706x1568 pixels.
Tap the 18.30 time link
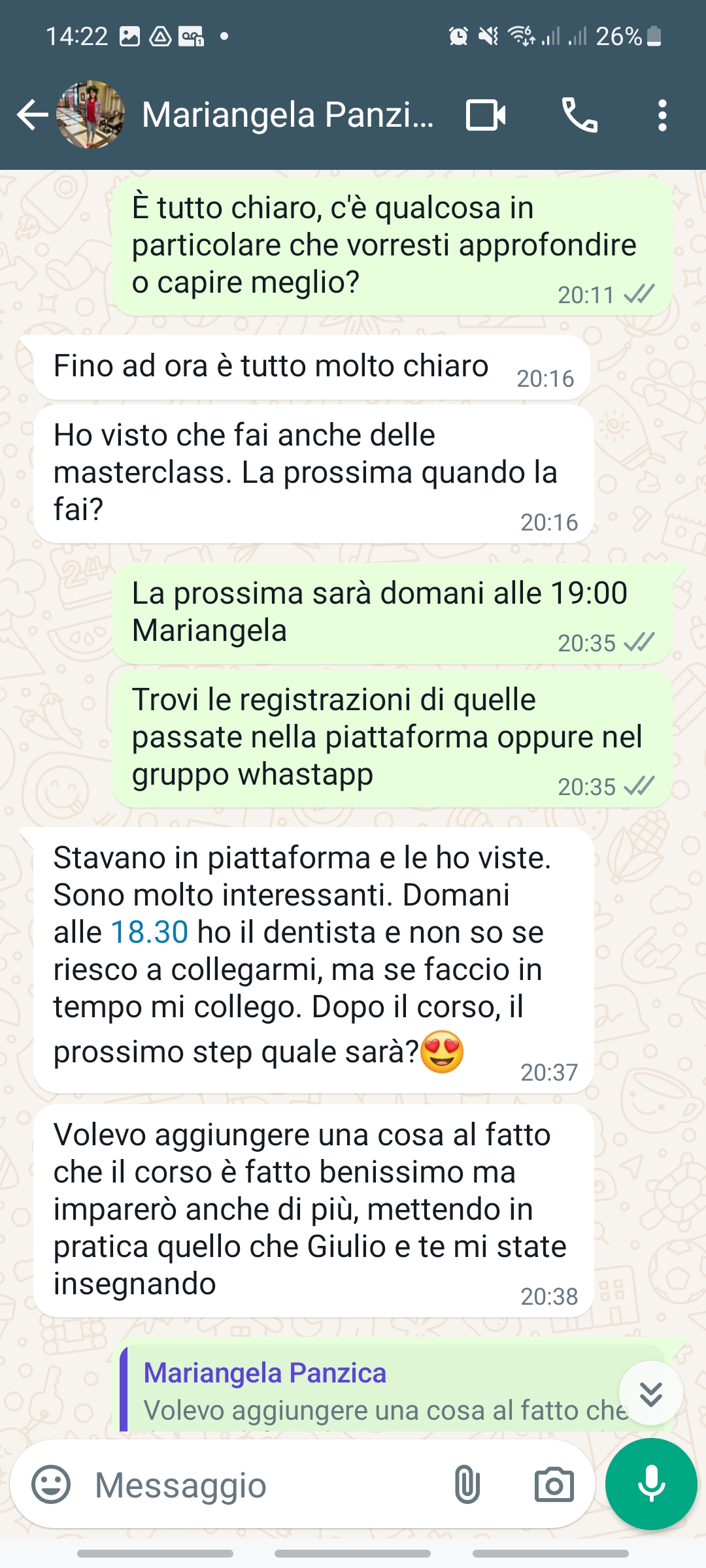click(150, 932)
